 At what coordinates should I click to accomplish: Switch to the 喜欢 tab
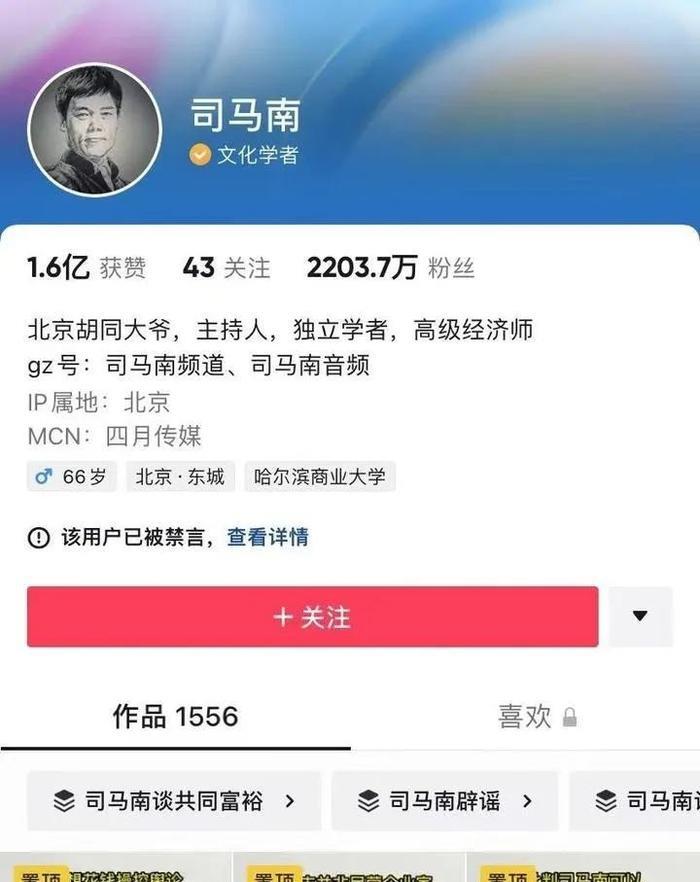(x=537, y=716)
